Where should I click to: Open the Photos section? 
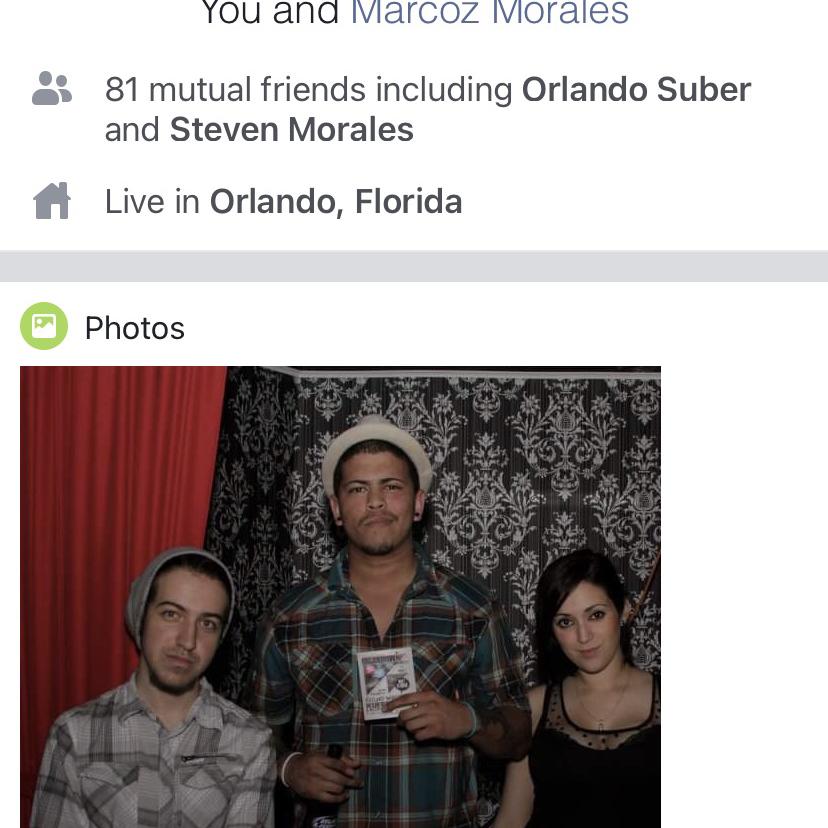tap(134, 328)
